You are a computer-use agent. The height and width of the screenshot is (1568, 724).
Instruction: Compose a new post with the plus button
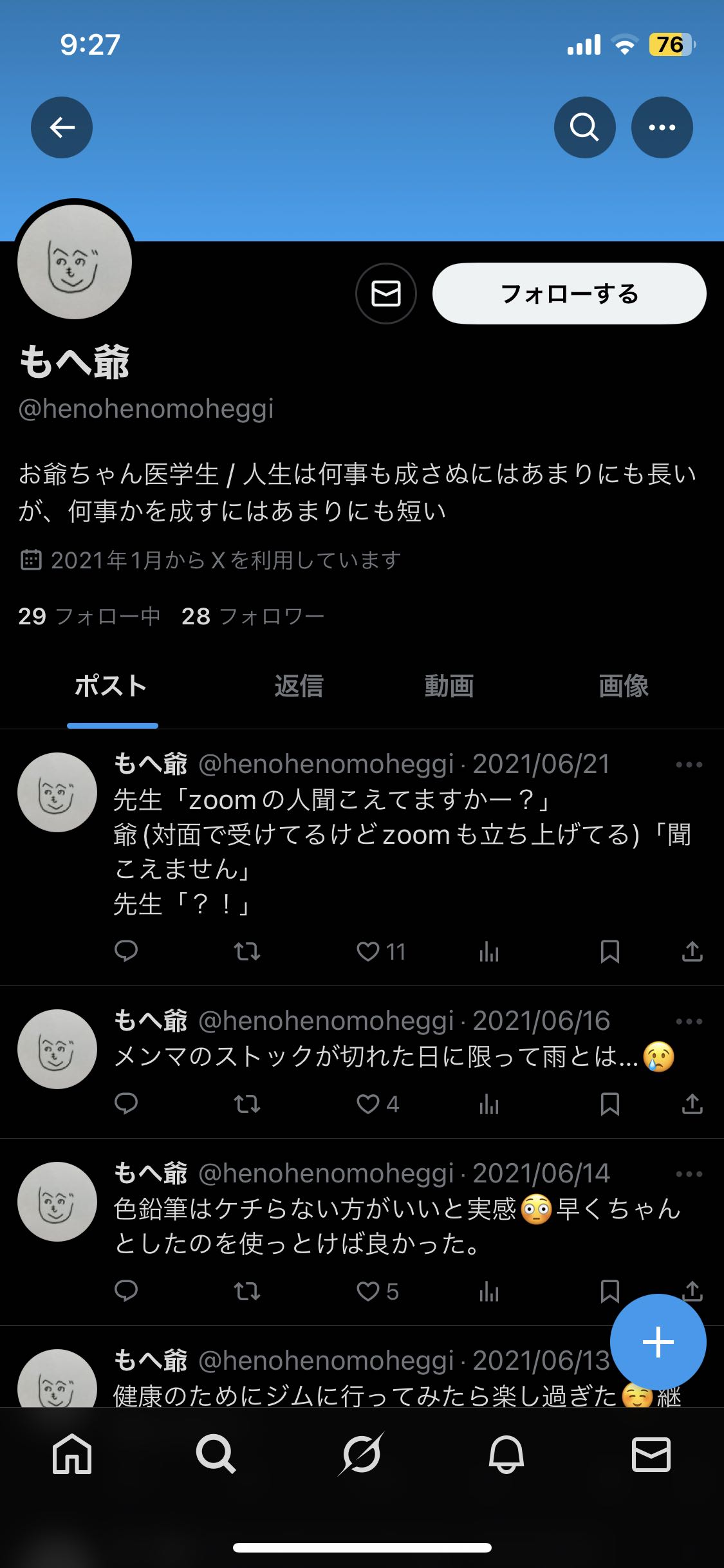658,1343
